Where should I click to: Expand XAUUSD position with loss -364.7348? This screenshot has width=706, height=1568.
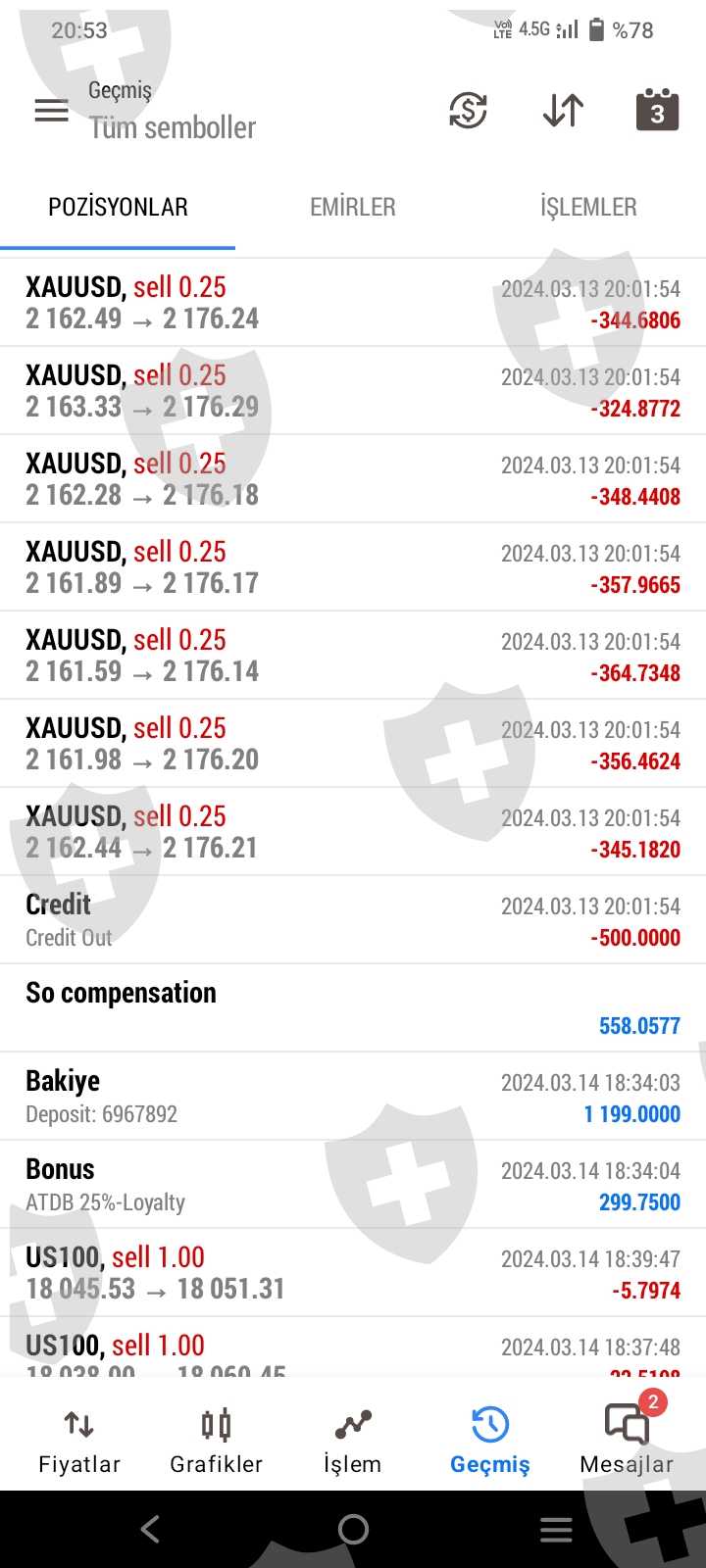(x=353, y=656)
